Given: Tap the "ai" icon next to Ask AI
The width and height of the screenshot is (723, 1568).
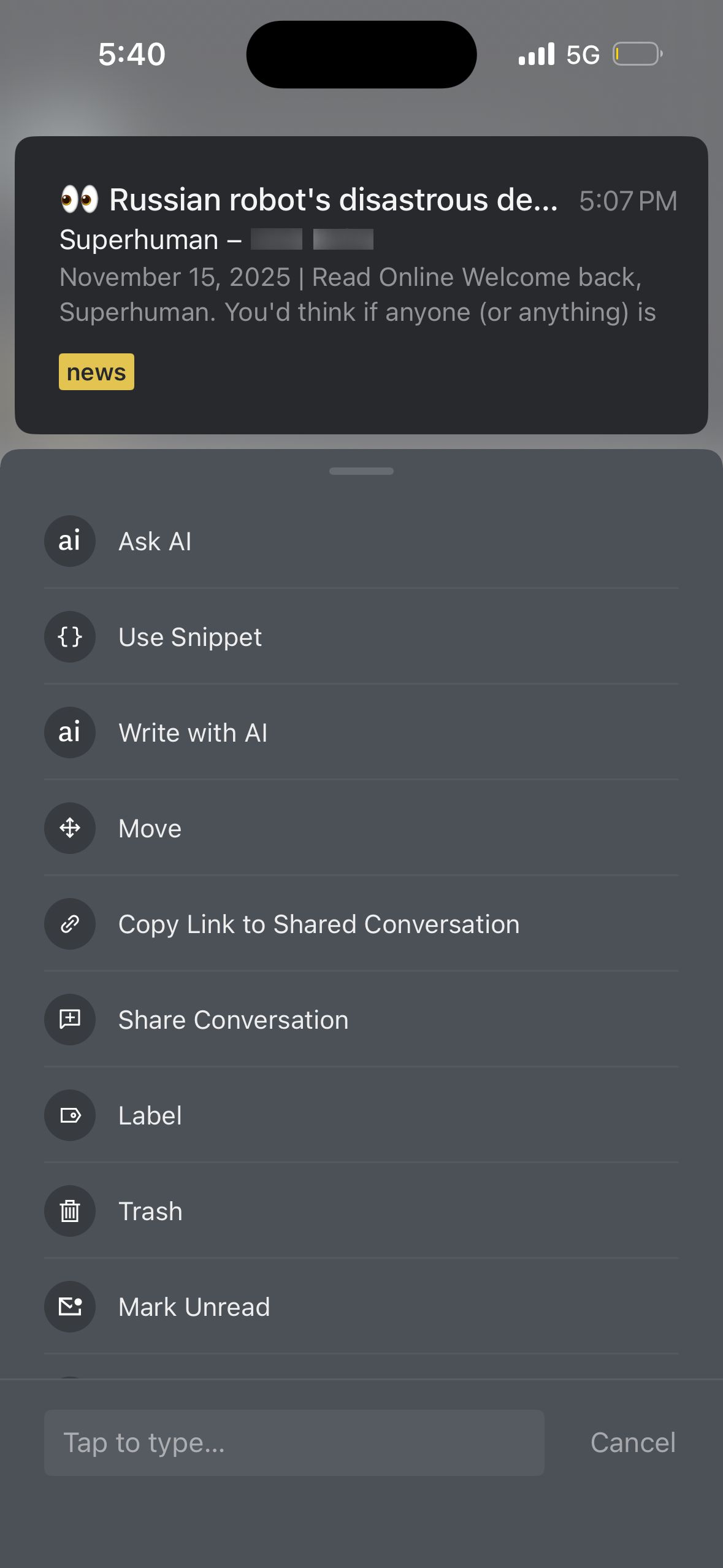Looking at the screenshot, I should point(69,540).
